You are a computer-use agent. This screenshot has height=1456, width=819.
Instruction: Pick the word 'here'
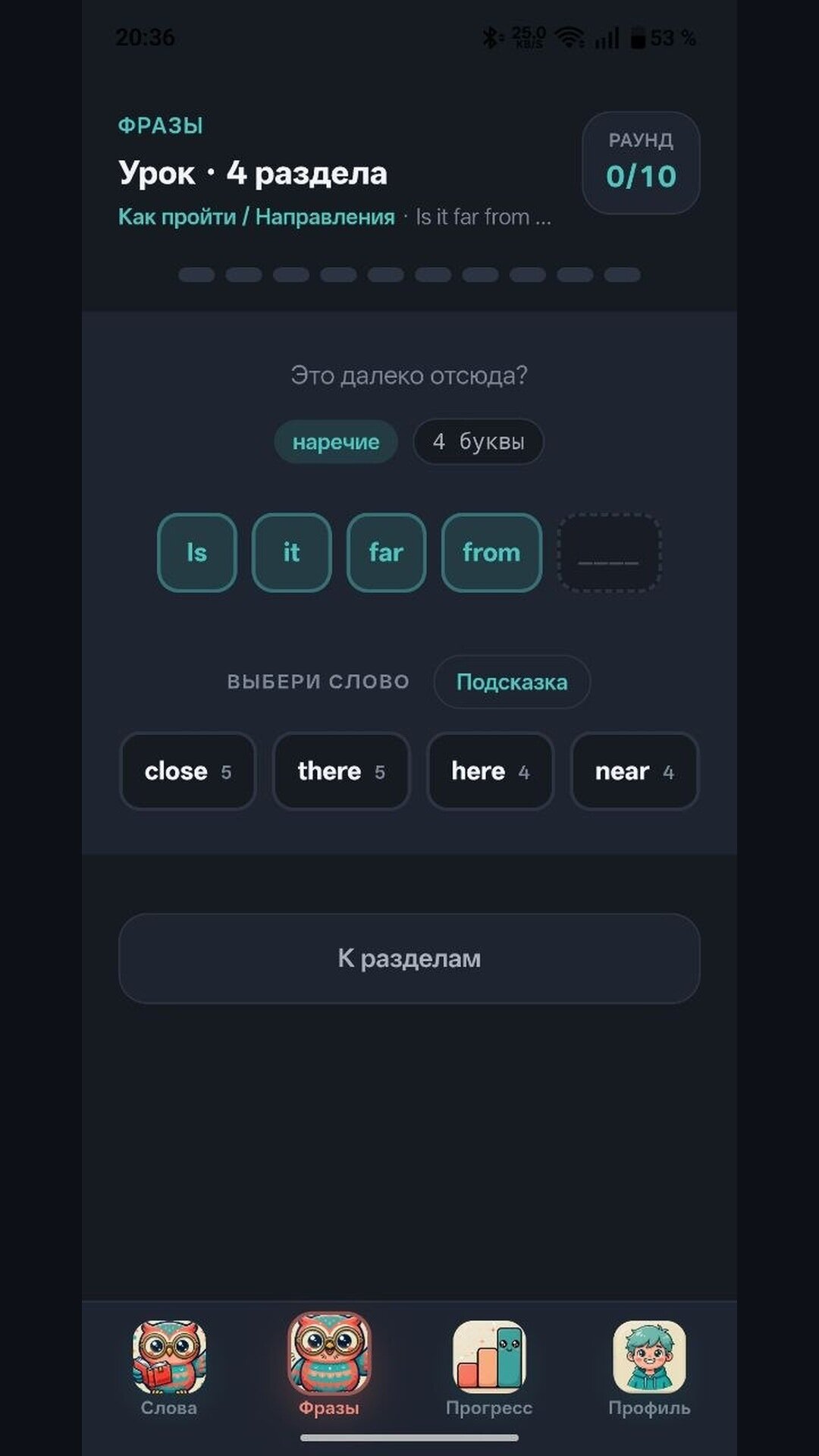coord(490,771)
